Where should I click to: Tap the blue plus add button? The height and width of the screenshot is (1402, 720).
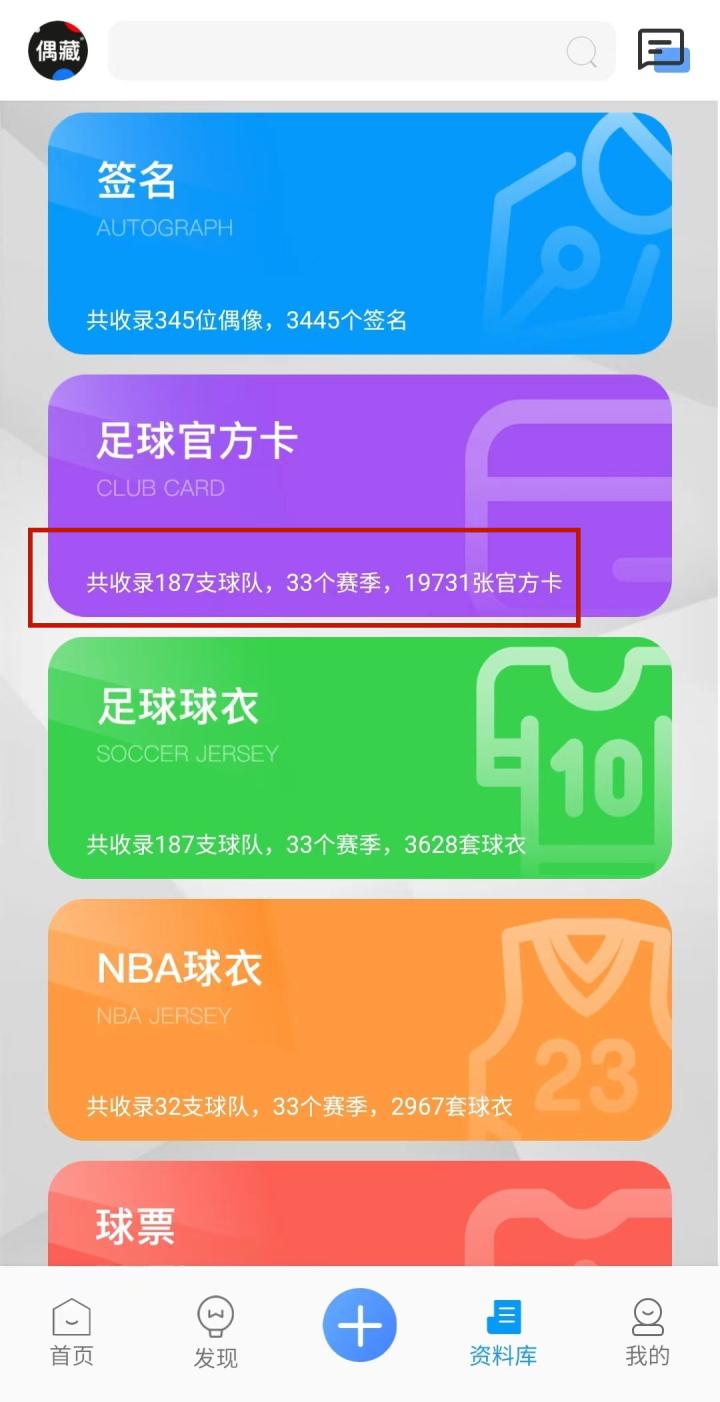pyautogui.click(x=359, y=1326)
